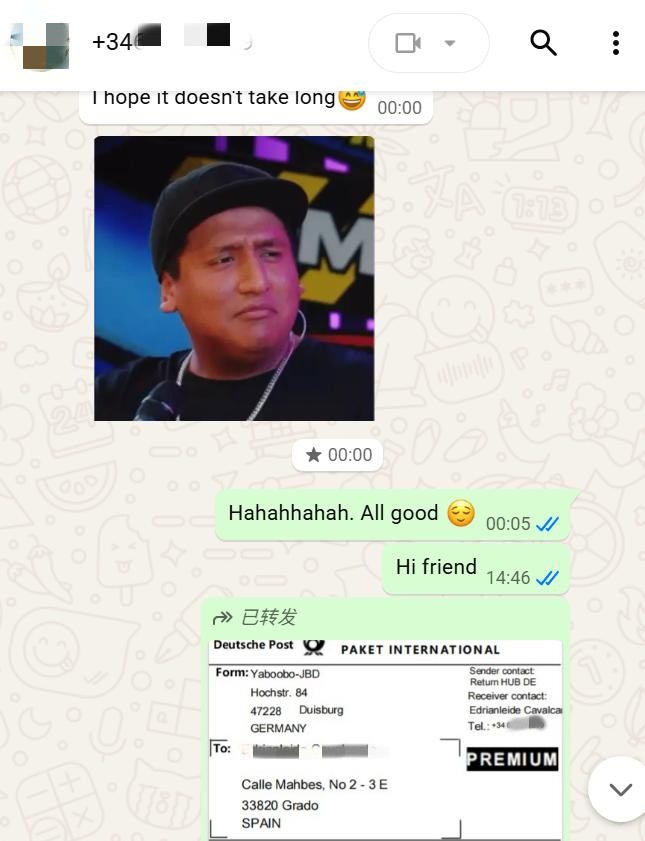Start a video call from the chat header

pos(409,43)
